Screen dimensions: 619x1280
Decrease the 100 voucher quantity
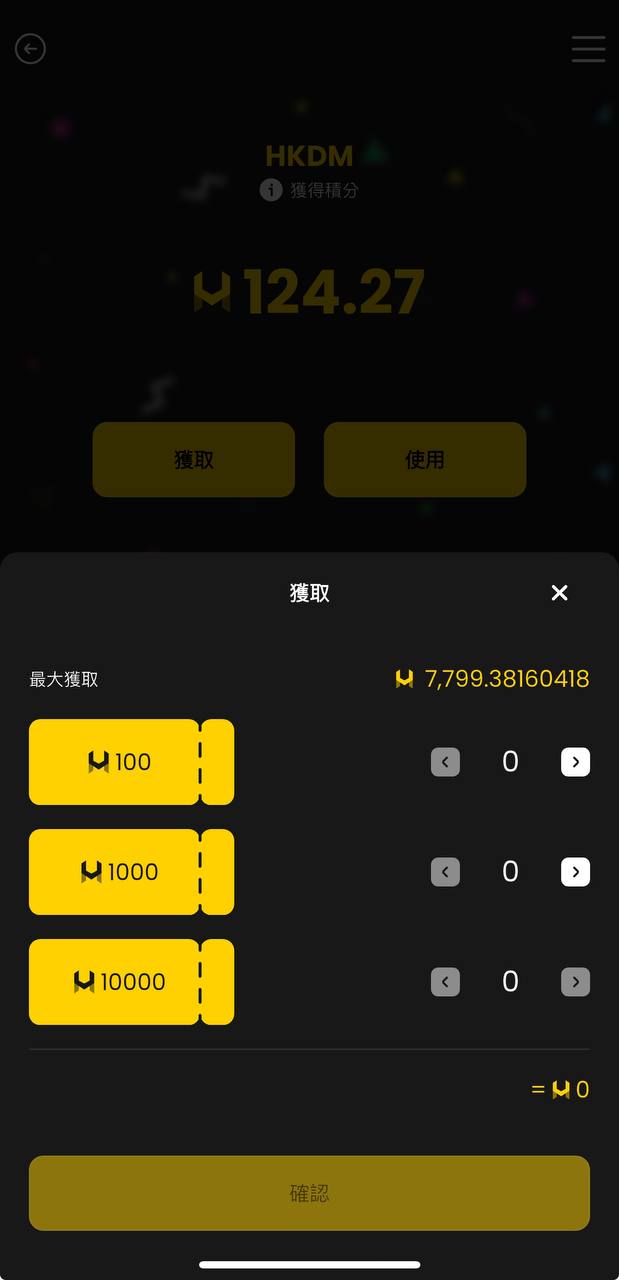click(445, 763)
